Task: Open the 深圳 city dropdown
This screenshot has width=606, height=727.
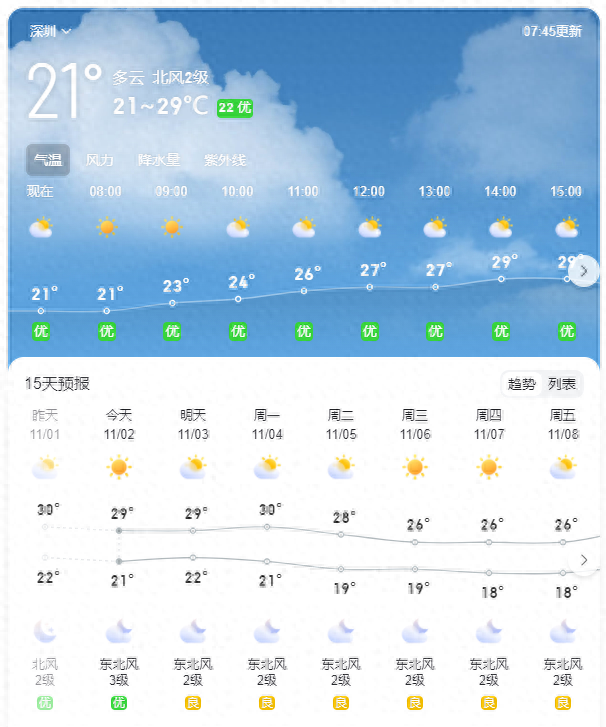Action: click(x=50, y=31)
